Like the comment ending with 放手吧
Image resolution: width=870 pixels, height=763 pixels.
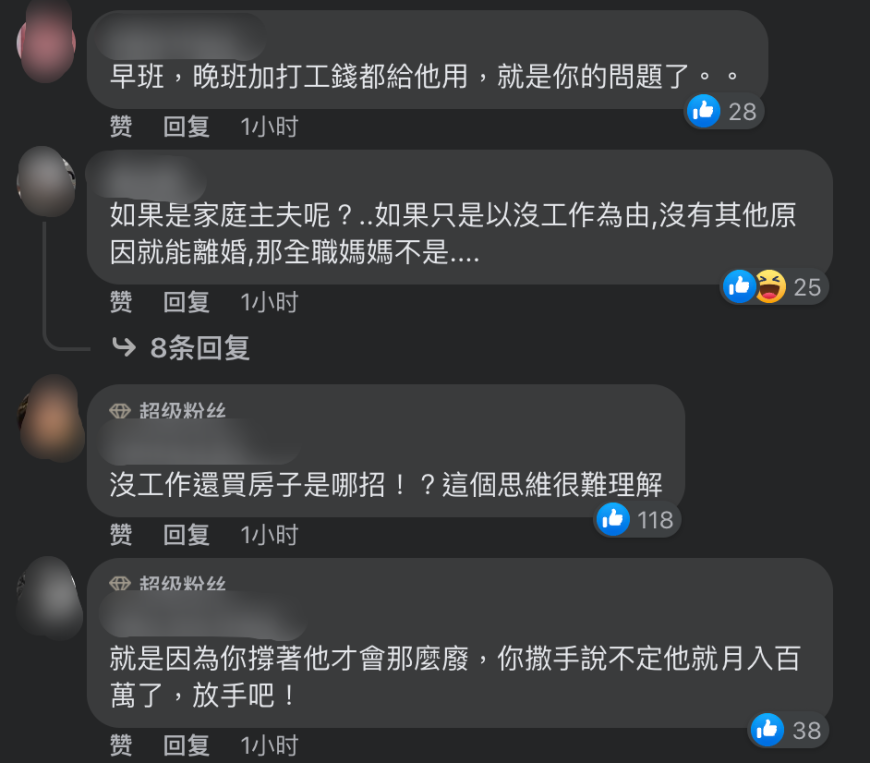click(121, 745)
